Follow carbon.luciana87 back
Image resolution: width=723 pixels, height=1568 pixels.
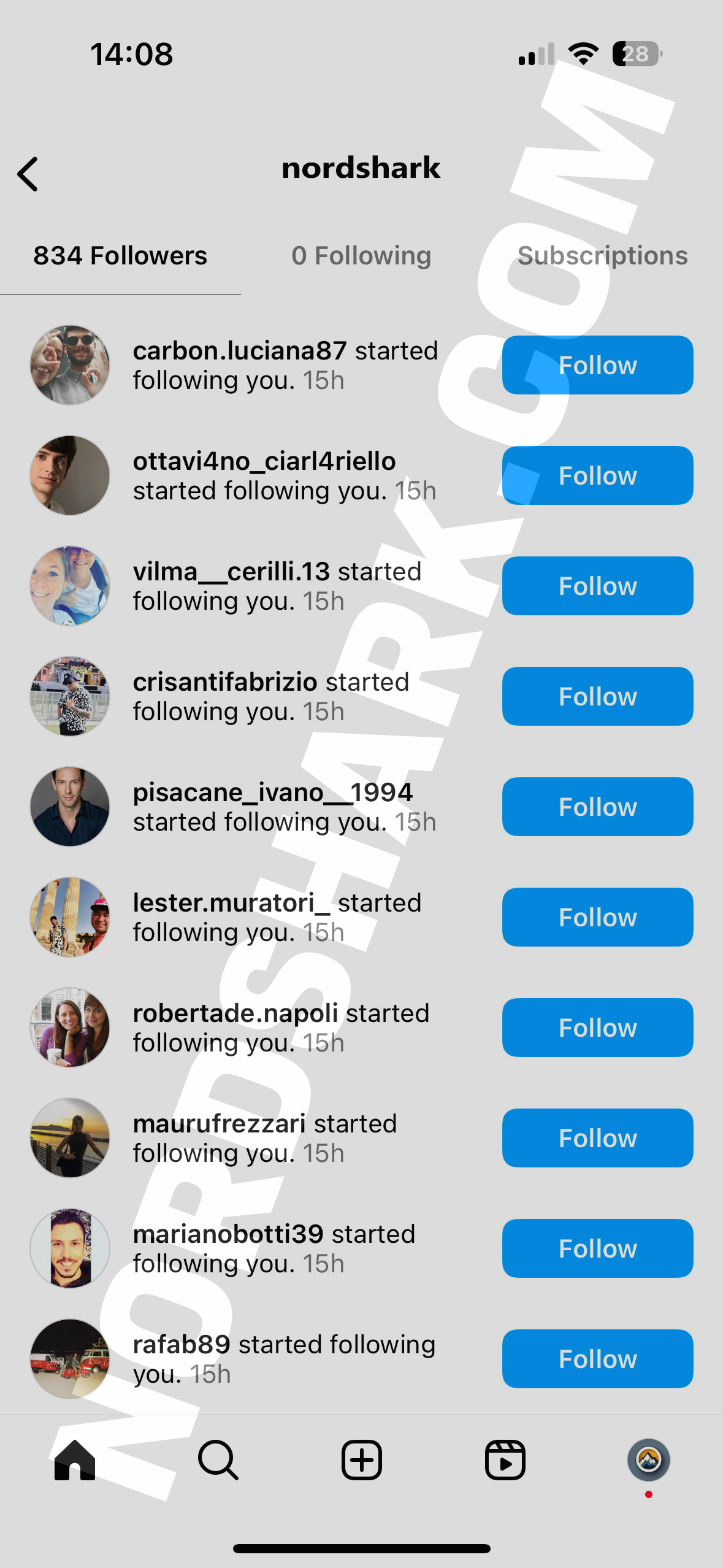tap(597, 365)
